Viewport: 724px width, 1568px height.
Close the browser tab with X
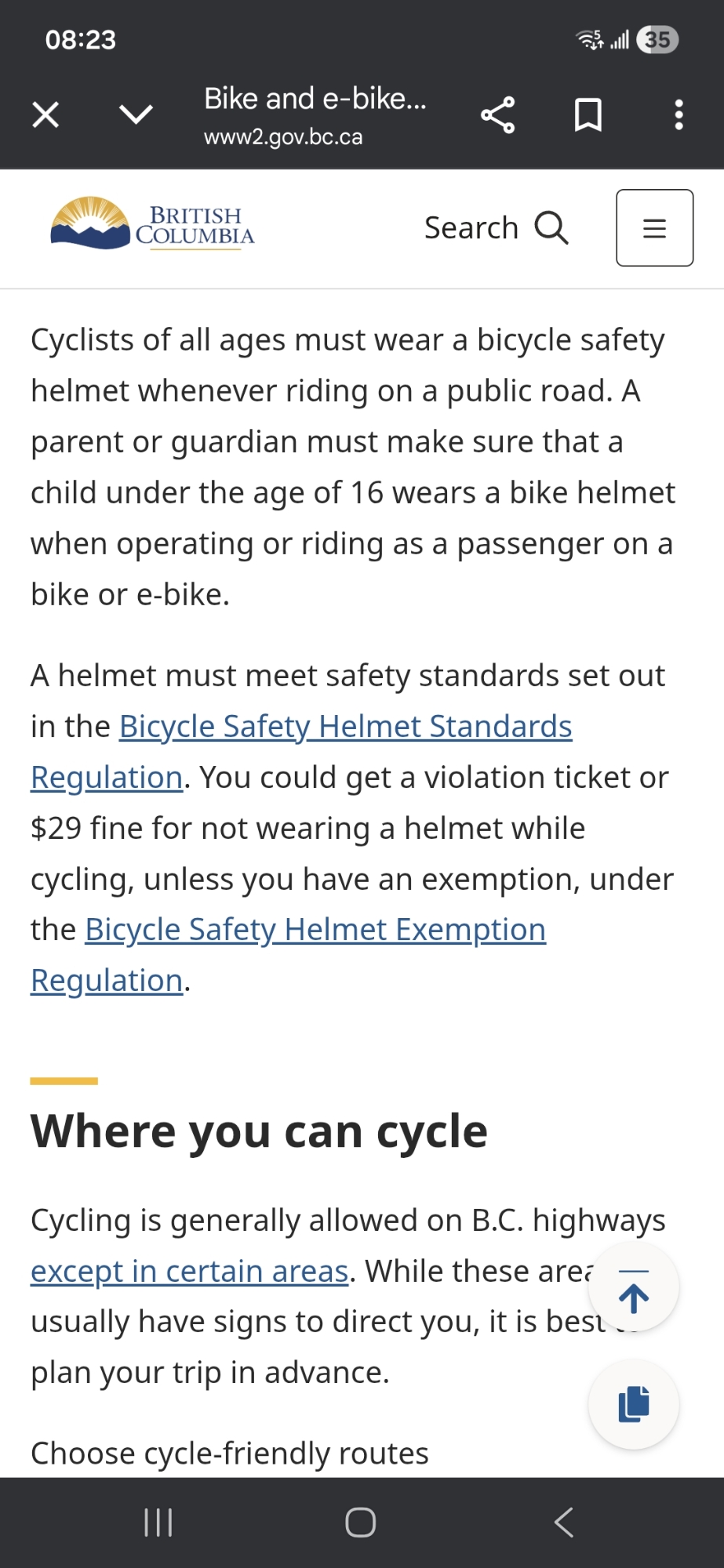pos(45,115)
